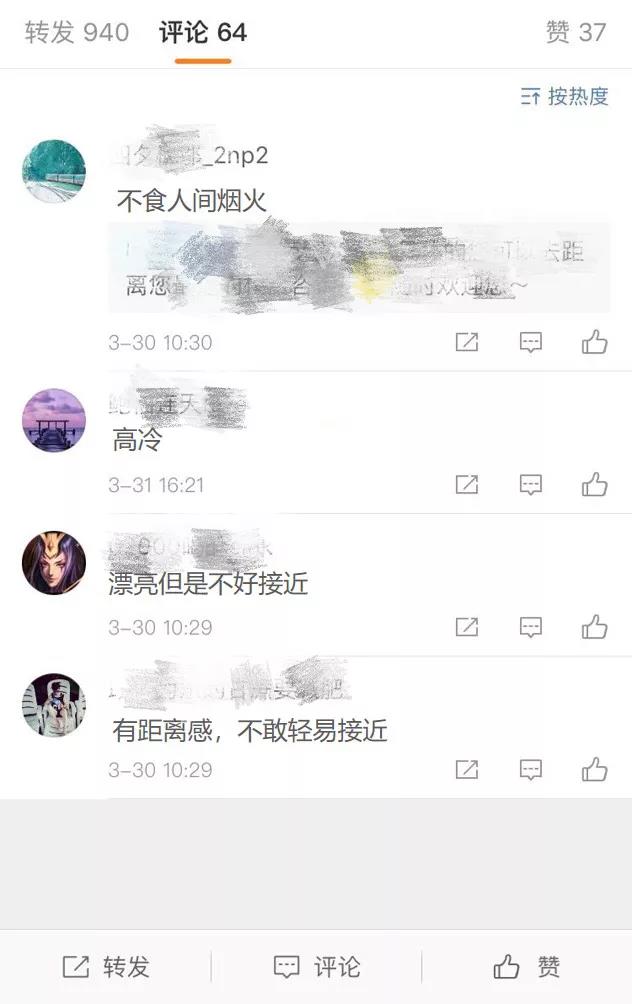The height and width of the screenshot is (1004, 632).
Task: Repost the comment 高冷
Action: pyautogui.click(x=467, y=485)
